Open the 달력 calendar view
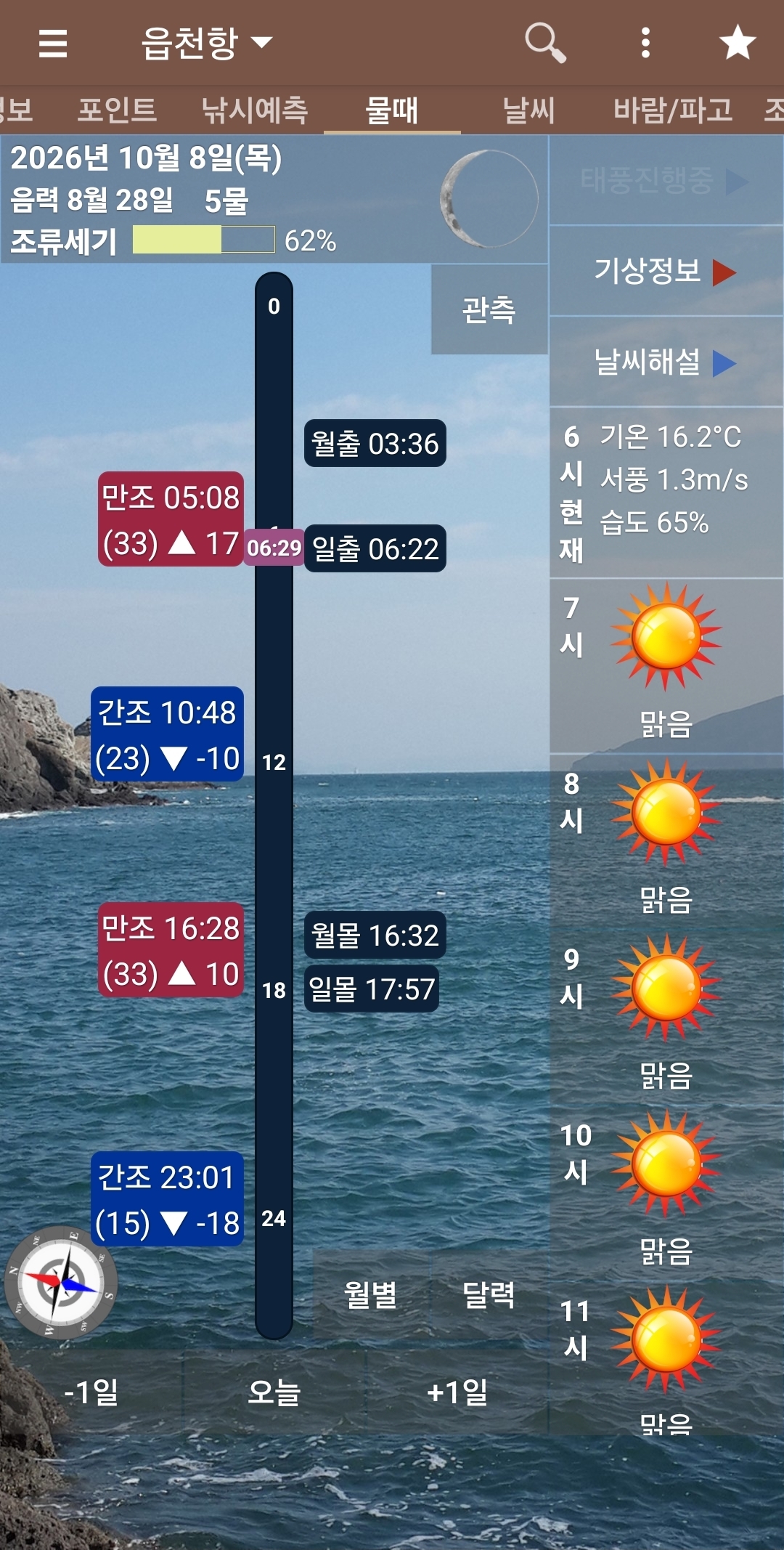This screenshot has height=1550, width=784. coord(489,1294)
